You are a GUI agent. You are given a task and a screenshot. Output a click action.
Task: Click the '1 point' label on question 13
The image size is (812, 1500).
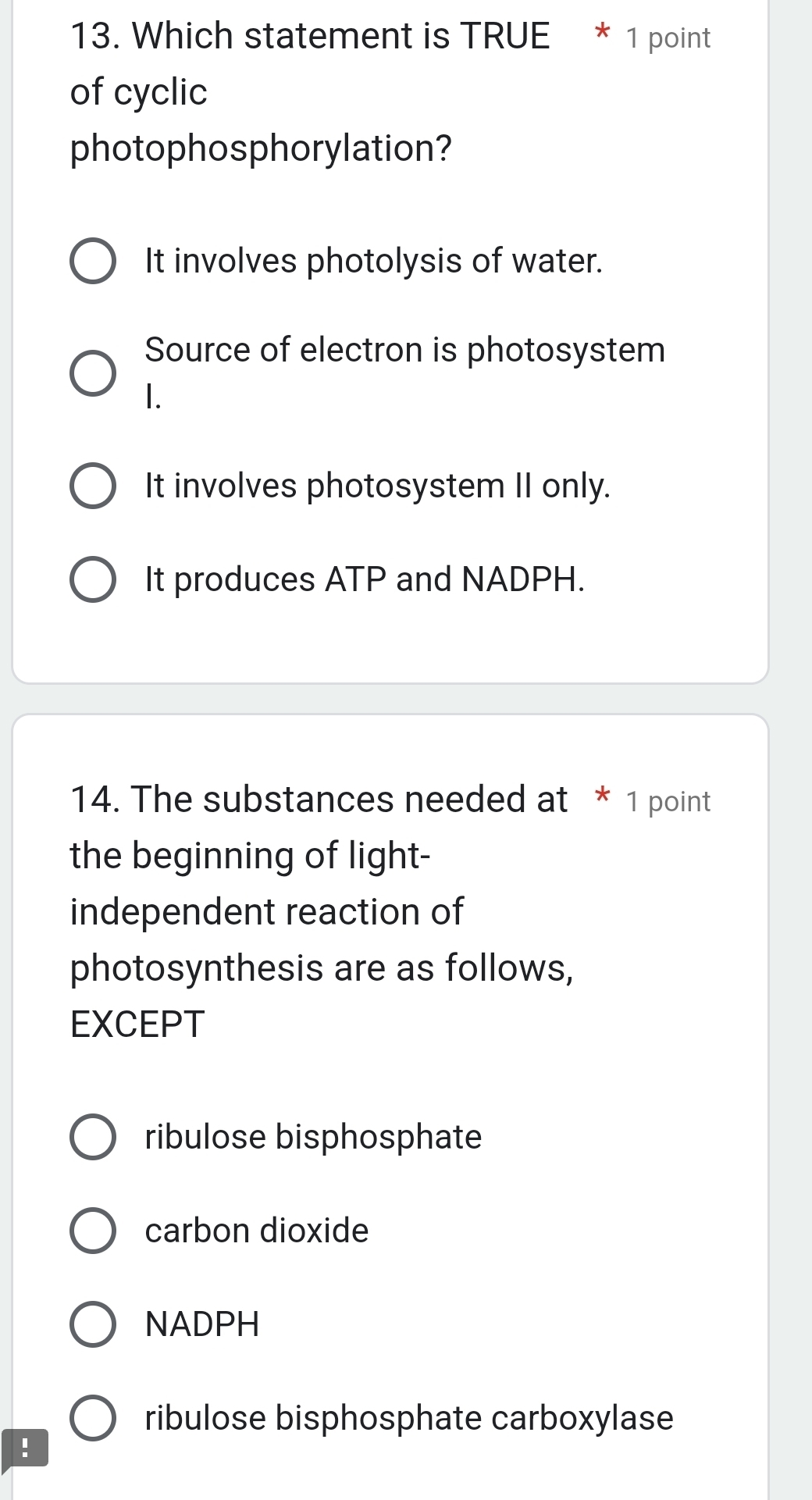[x=668, y=37]
